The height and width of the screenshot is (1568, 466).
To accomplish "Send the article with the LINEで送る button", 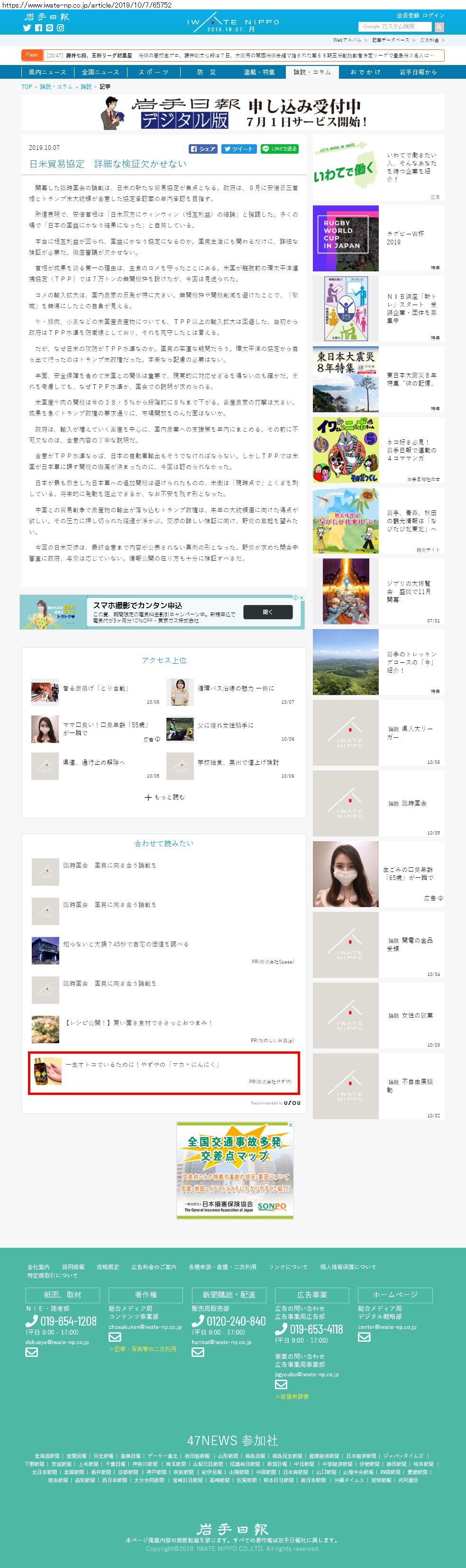I will point(279,148).
